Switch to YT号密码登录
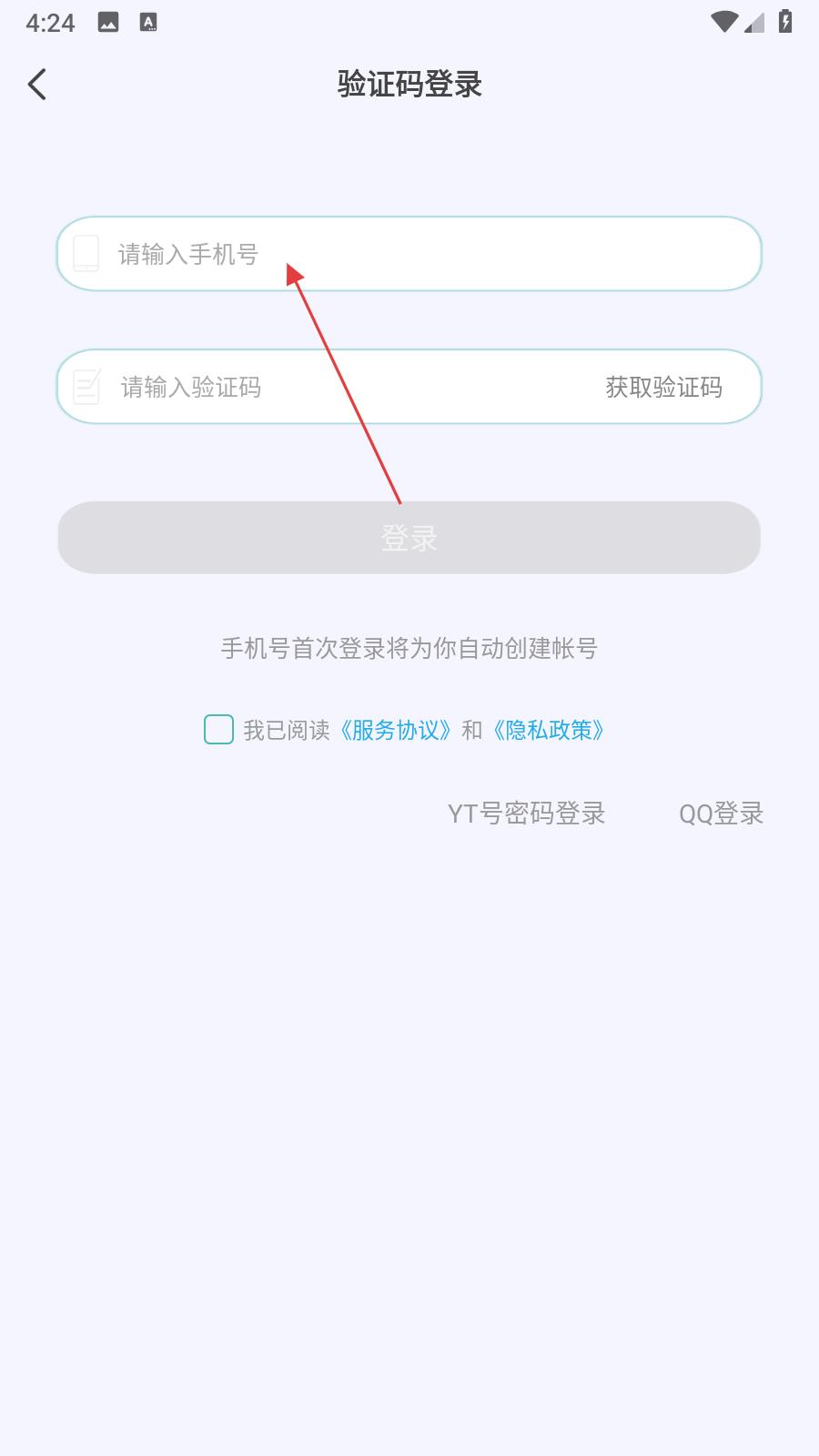Viewport: 819px width, 1456px height. (526, 814)
